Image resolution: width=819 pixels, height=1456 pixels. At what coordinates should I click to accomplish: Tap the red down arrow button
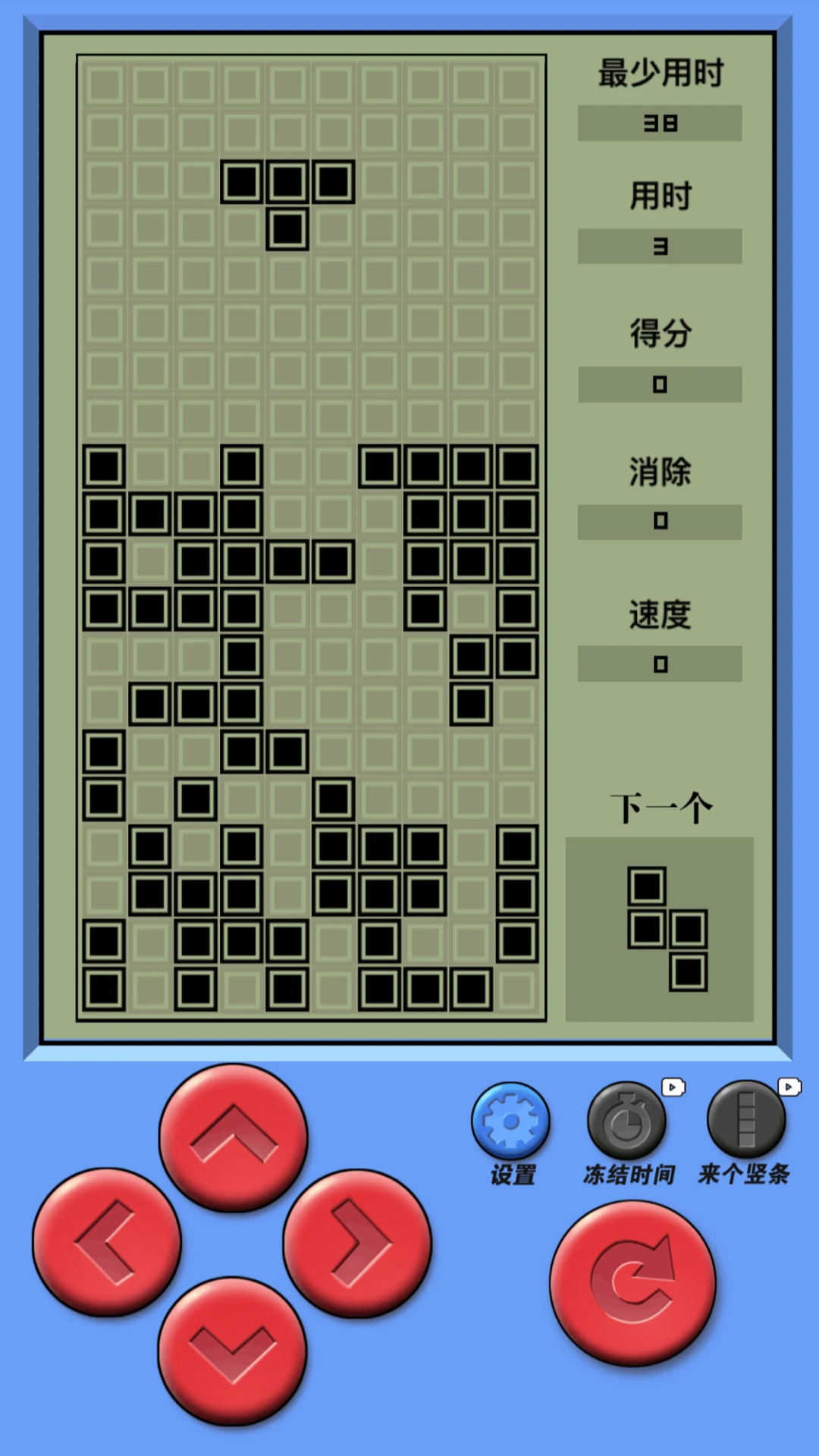tap(232, 1351)
